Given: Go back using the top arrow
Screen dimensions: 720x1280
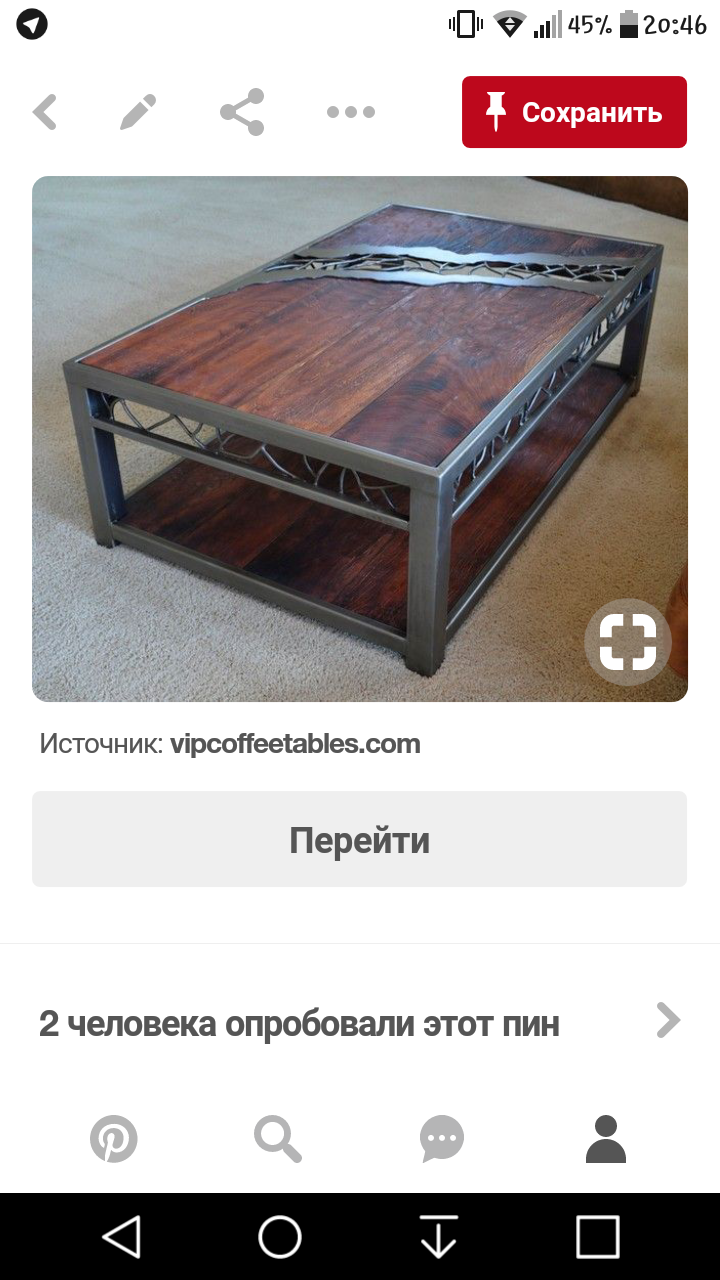Looking at the screenshot, I should (x=45, y=112).
